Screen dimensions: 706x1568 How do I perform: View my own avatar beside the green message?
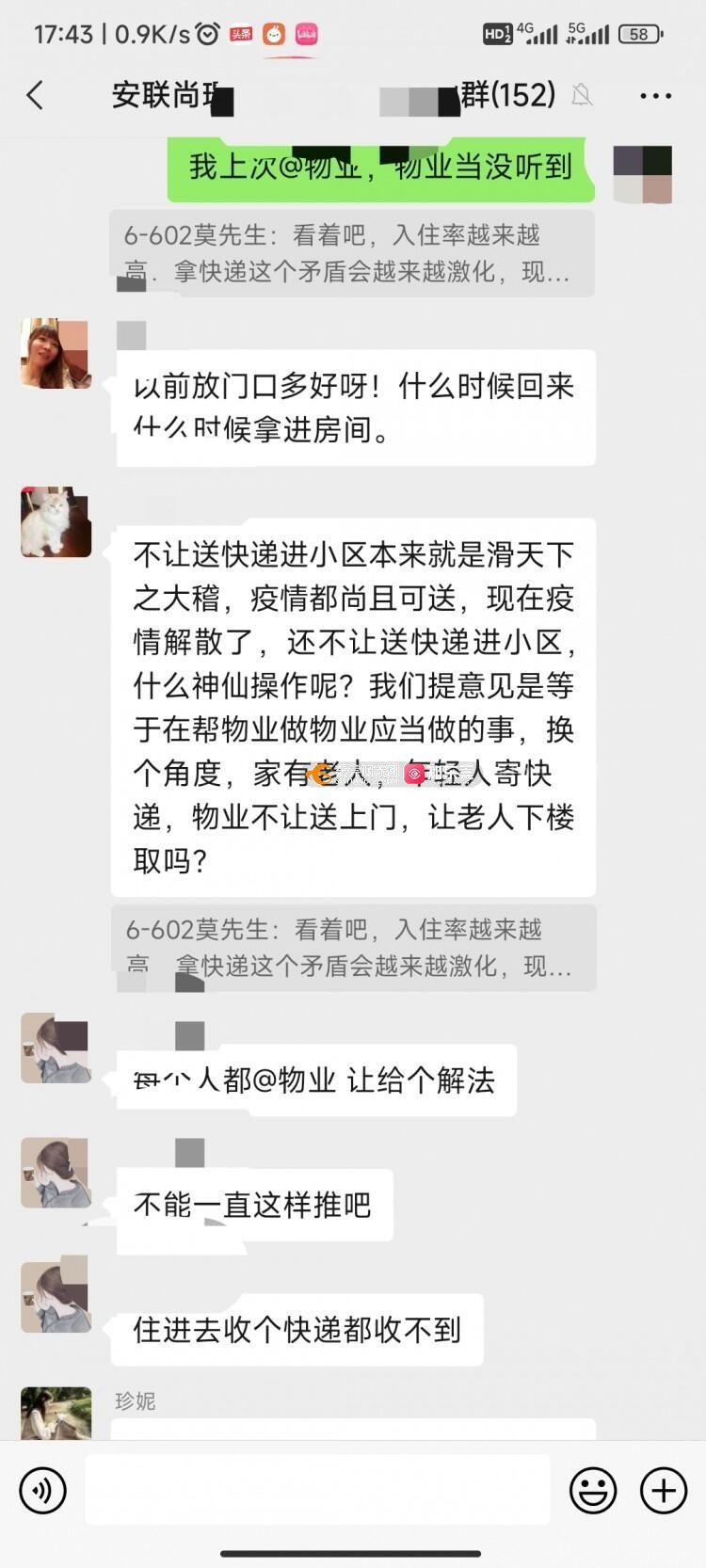(643, 175)
